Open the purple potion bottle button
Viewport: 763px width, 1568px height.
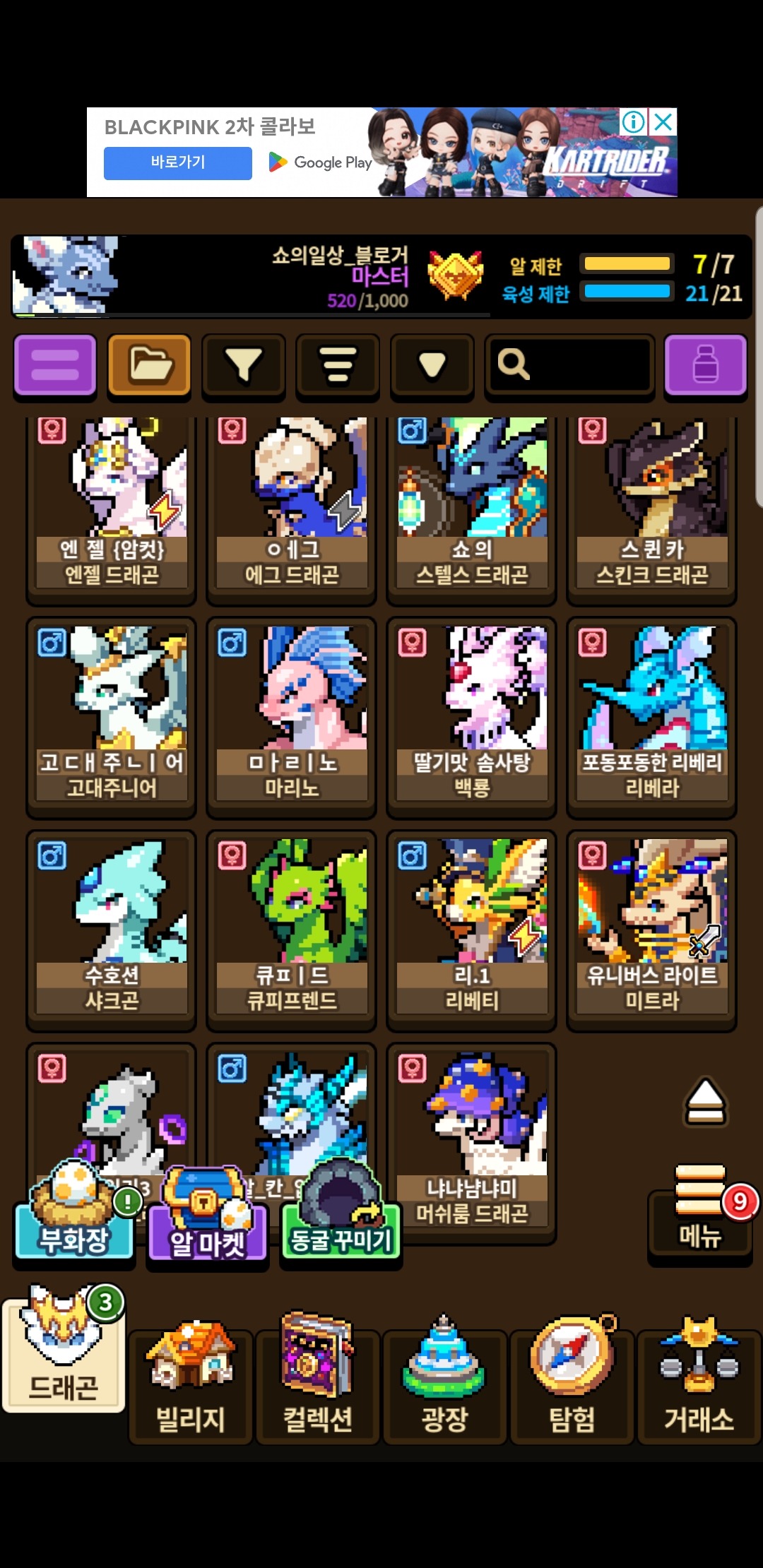(706, 365)
